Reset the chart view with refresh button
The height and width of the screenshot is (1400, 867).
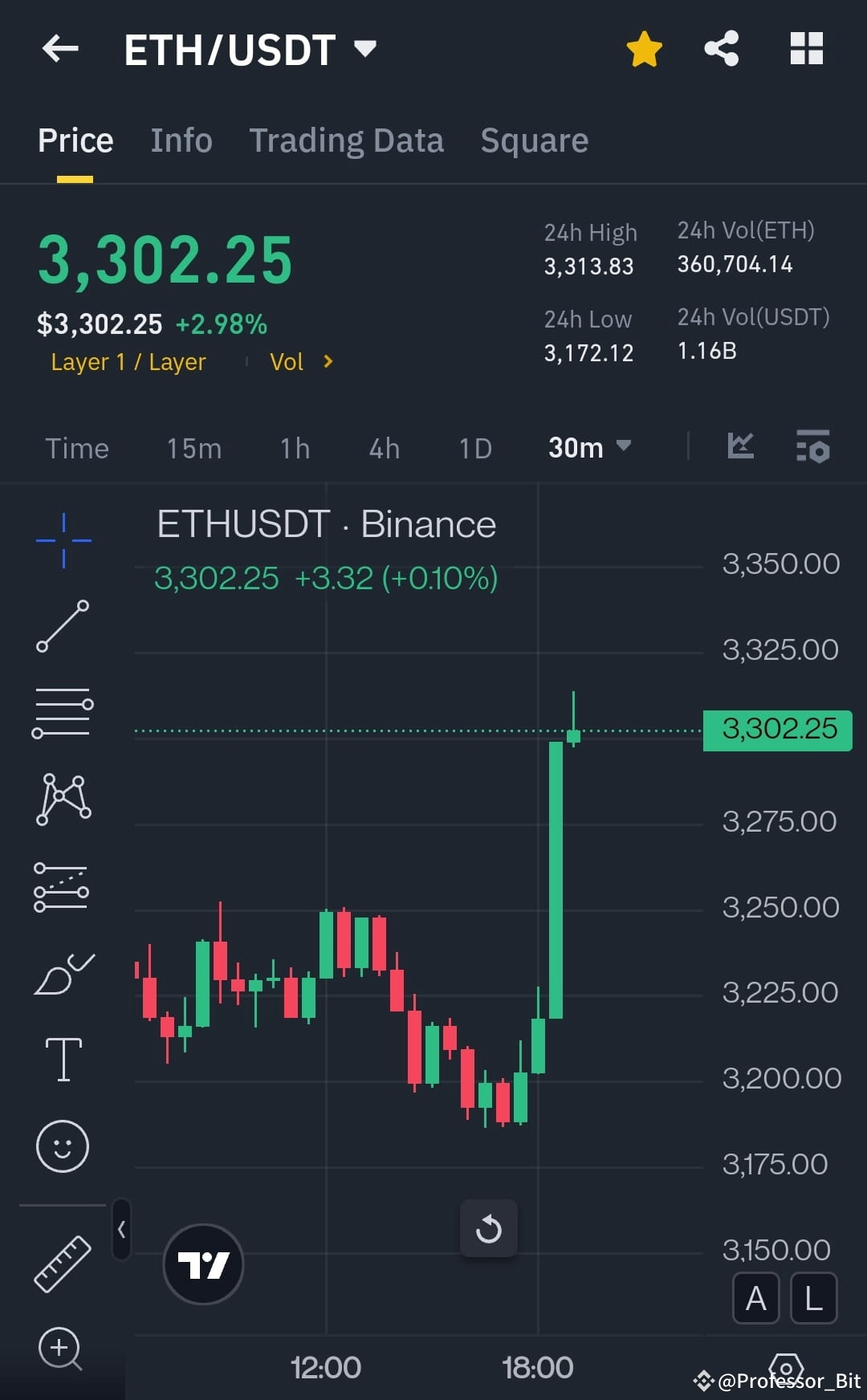point(489,1229)
